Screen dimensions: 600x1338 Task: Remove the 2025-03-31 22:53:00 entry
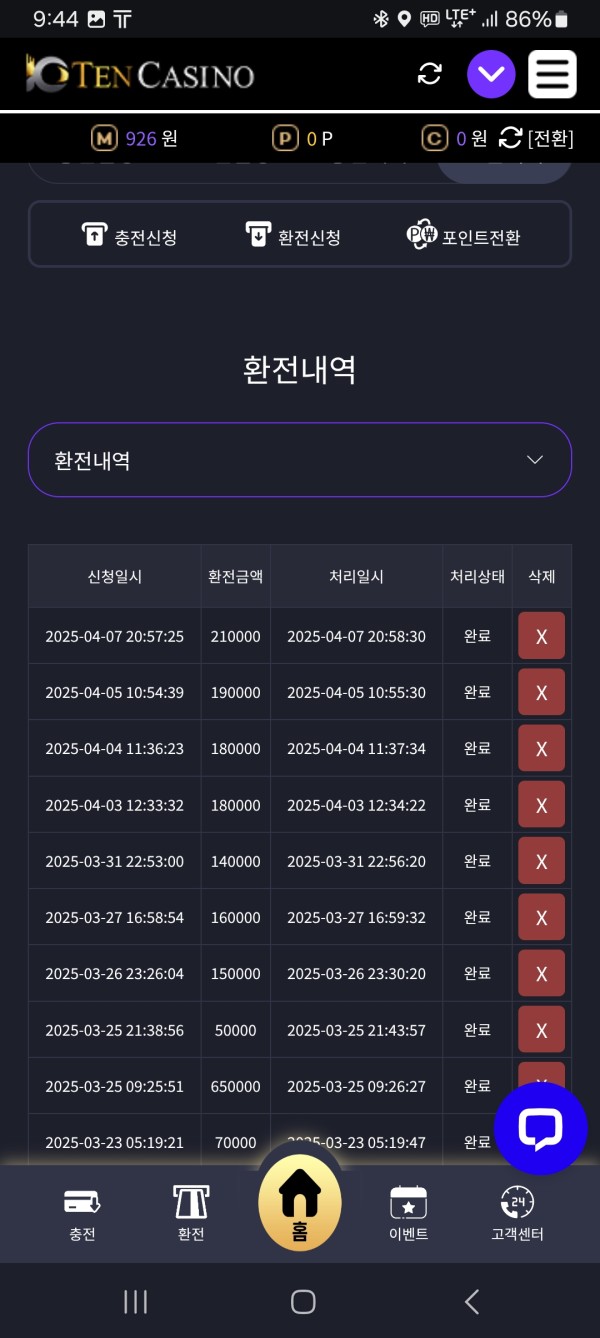pos(541,861)
